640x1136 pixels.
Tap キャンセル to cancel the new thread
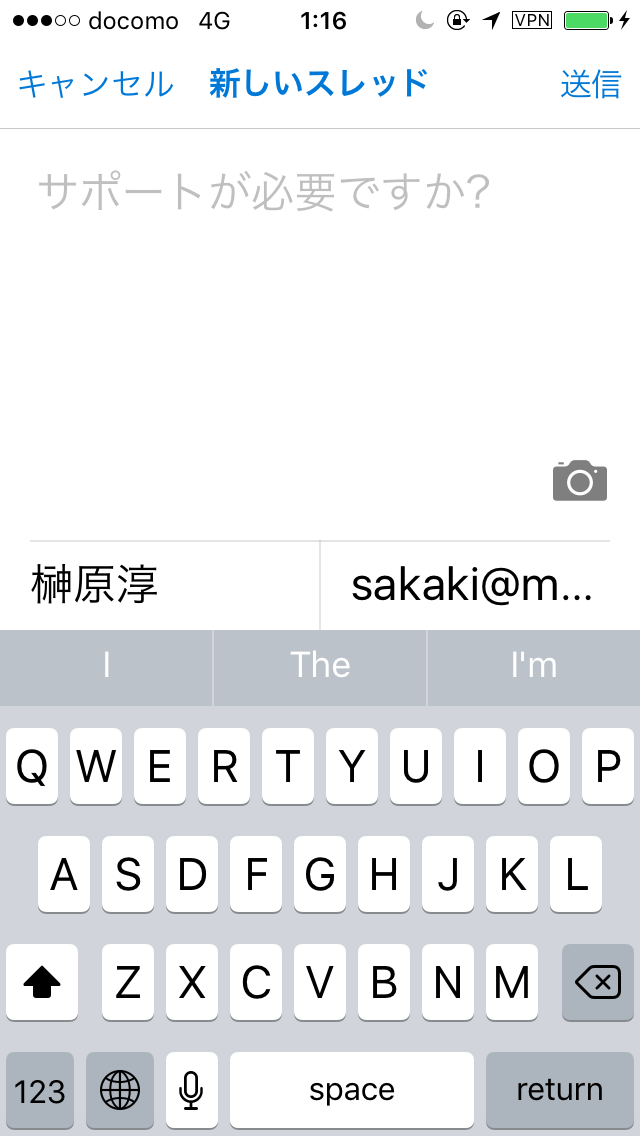96,84
